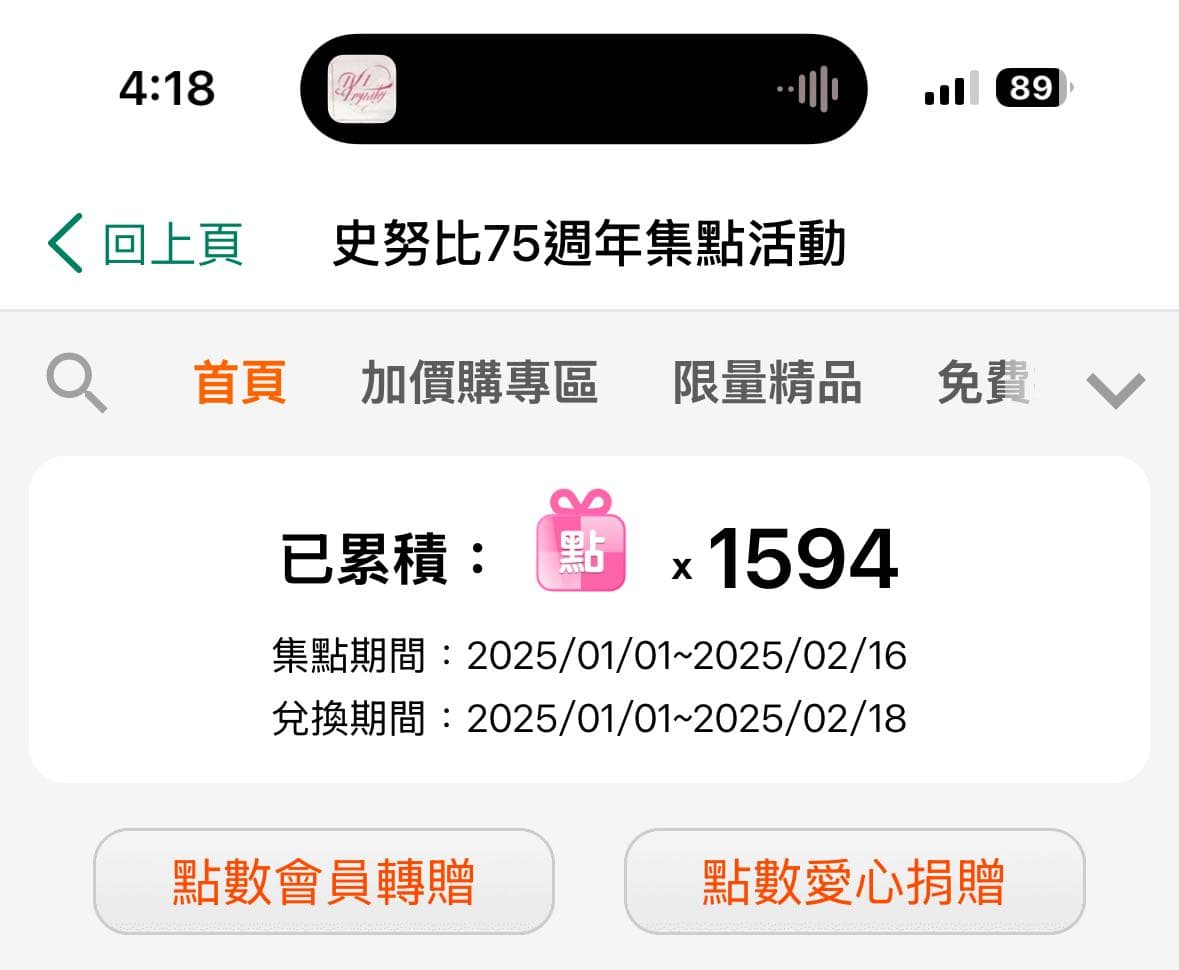Tap the 點數會員轉贈 button

pyautogui.click(x=323, y=881)
